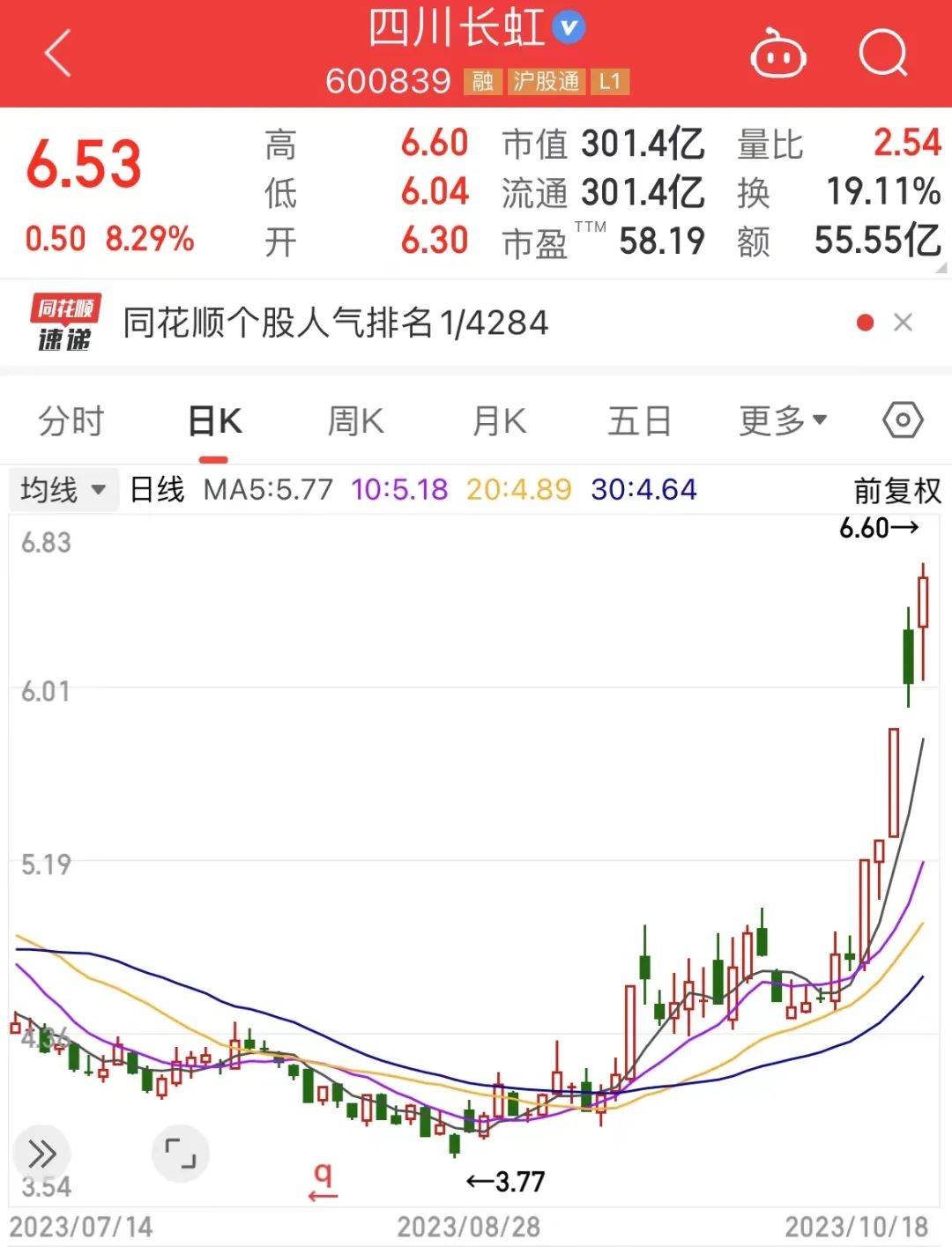Viewport: 952px width, 1247px height.
Task: Open the 均线 indicator dropdown
Action: [x=62, y=489]
